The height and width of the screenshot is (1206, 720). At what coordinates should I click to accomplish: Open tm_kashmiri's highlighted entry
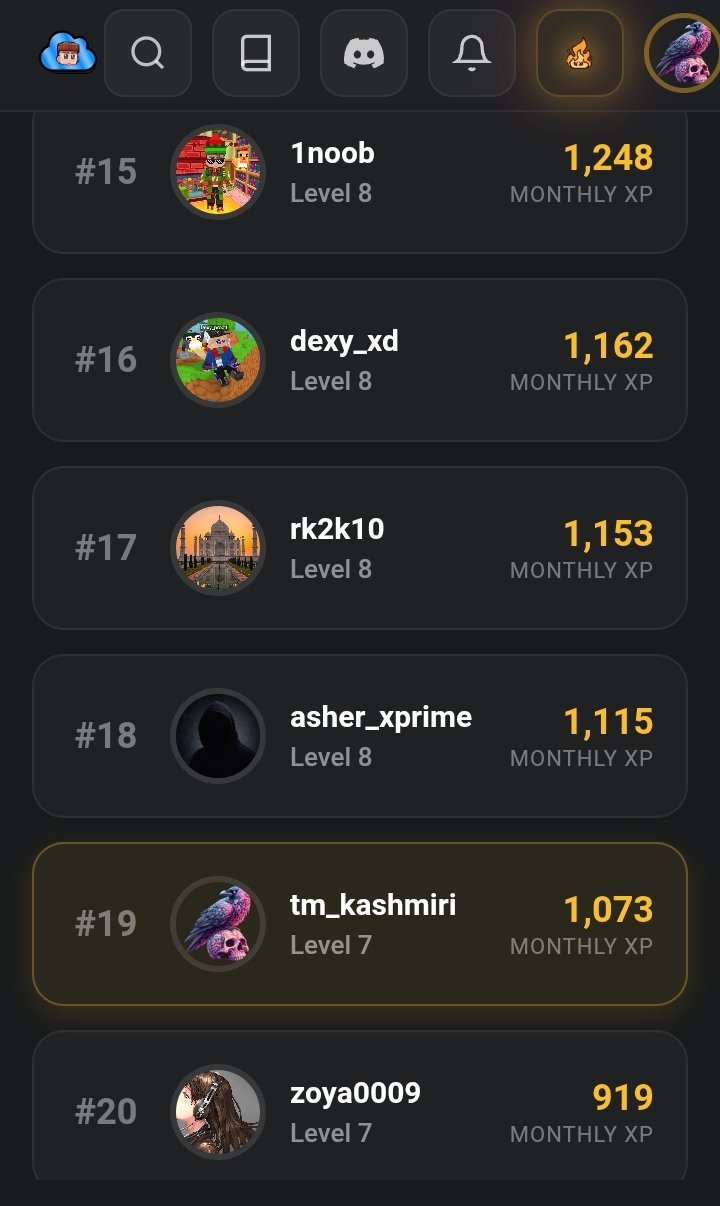click(x=360, y=924)
